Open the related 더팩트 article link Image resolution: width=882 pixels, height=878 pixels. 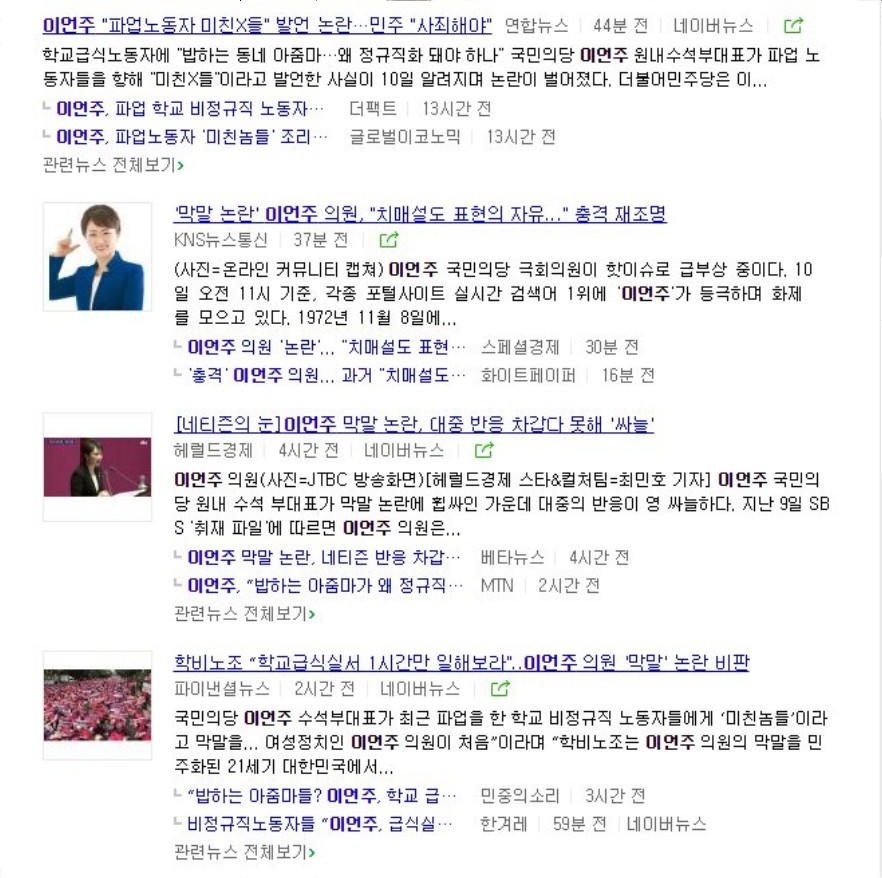tap(191, 109)
